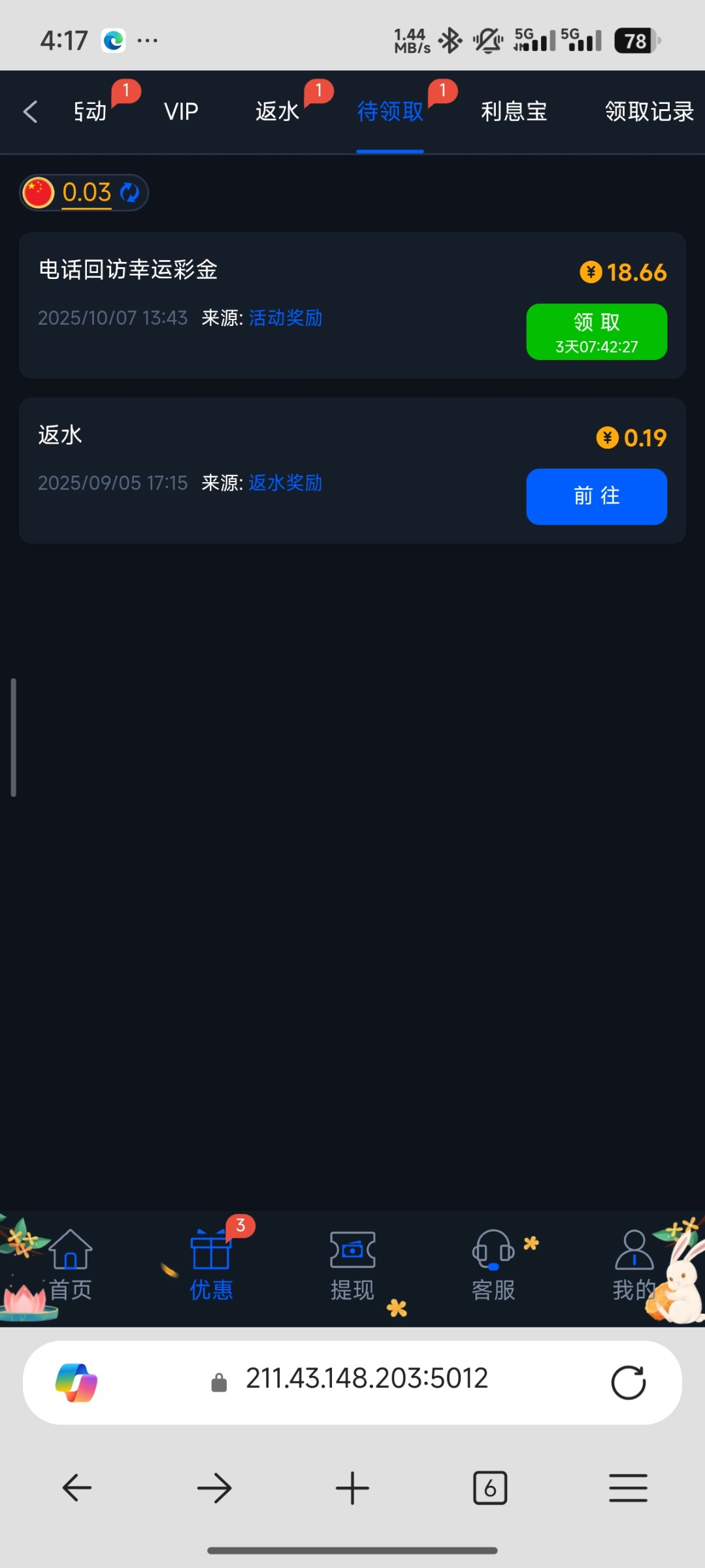
Task: Switch to the 提现 tab
Action: [352, 1266]
